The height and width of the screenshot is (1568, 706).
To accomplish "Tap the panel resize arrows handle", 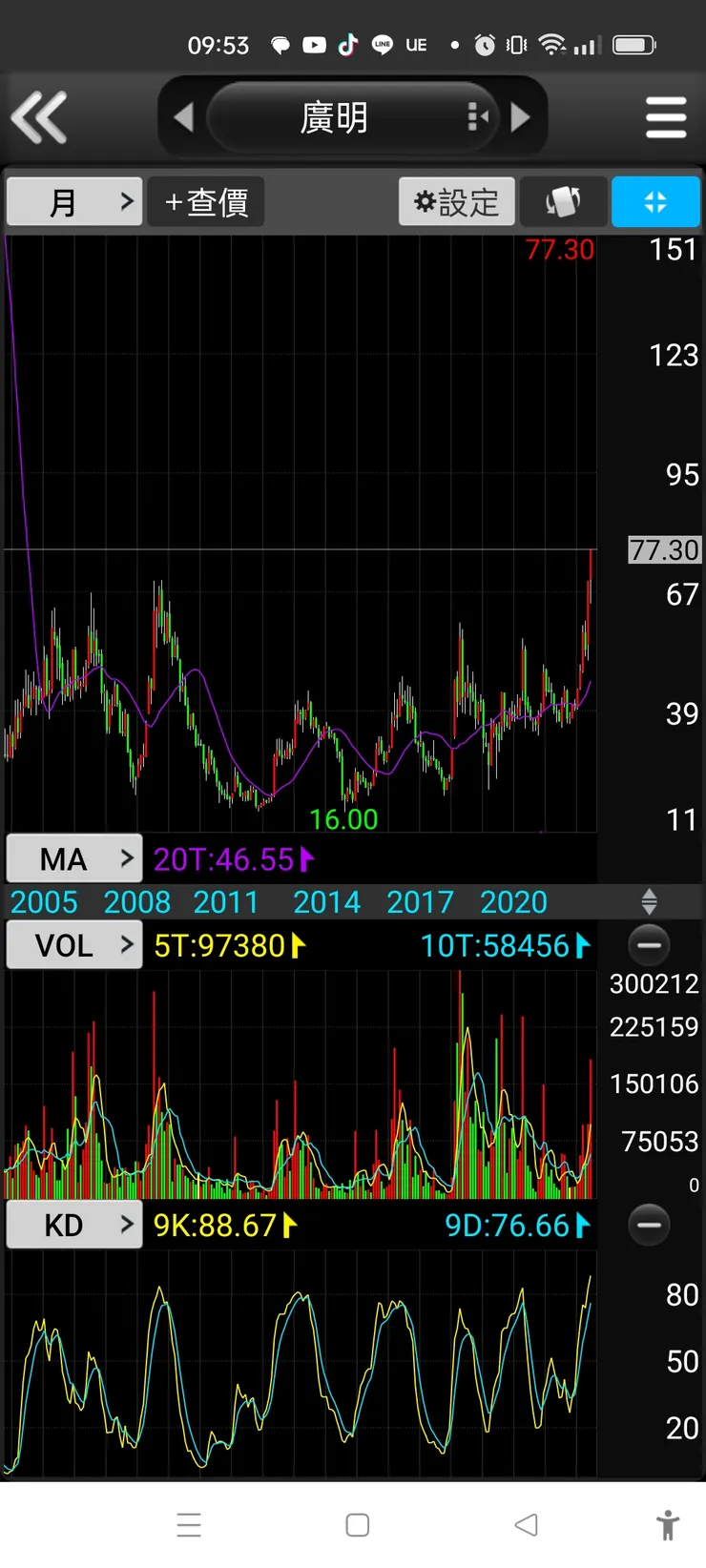I will tap(649, 901).
